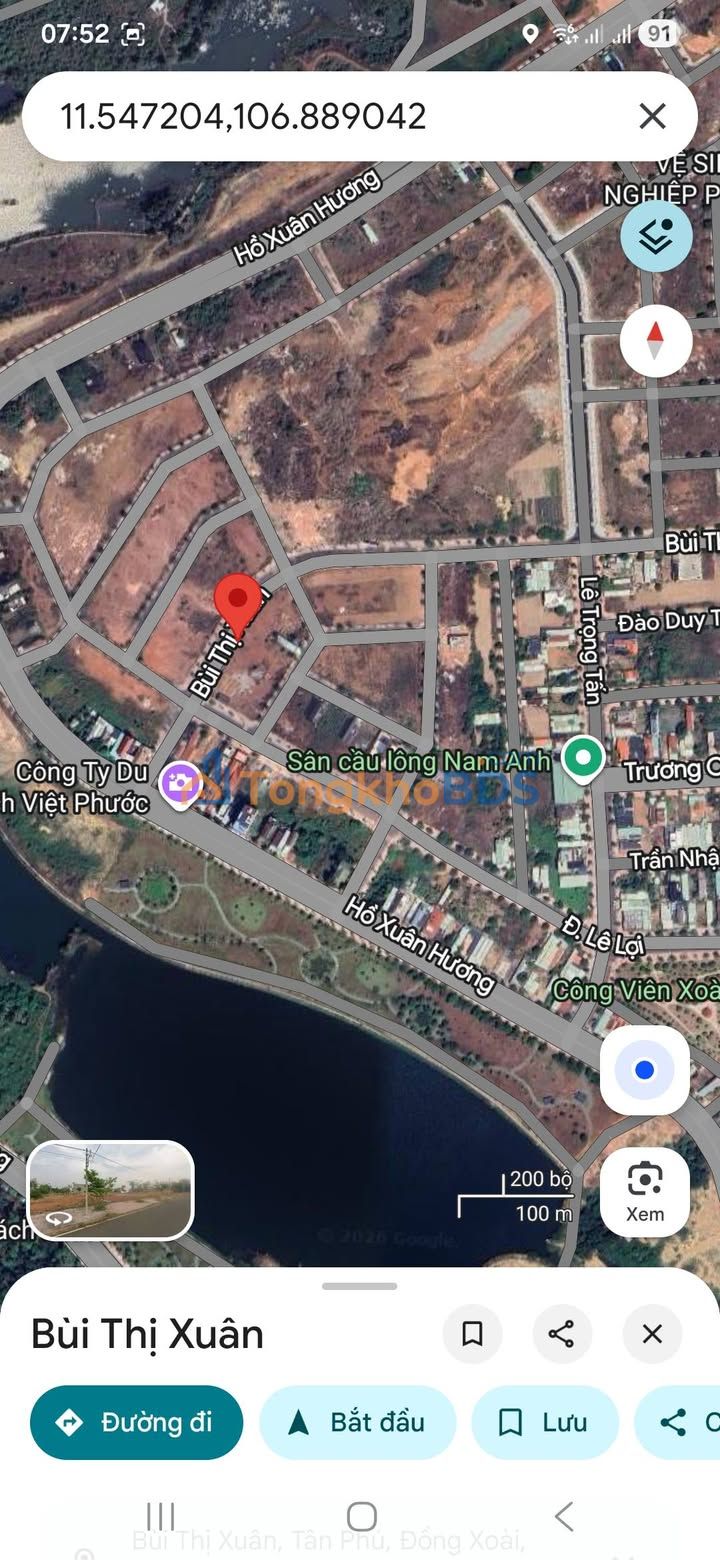Screen dimensions: 720x1560
Task: Open the Xem camera lens view
Action: pos(645,1191)
